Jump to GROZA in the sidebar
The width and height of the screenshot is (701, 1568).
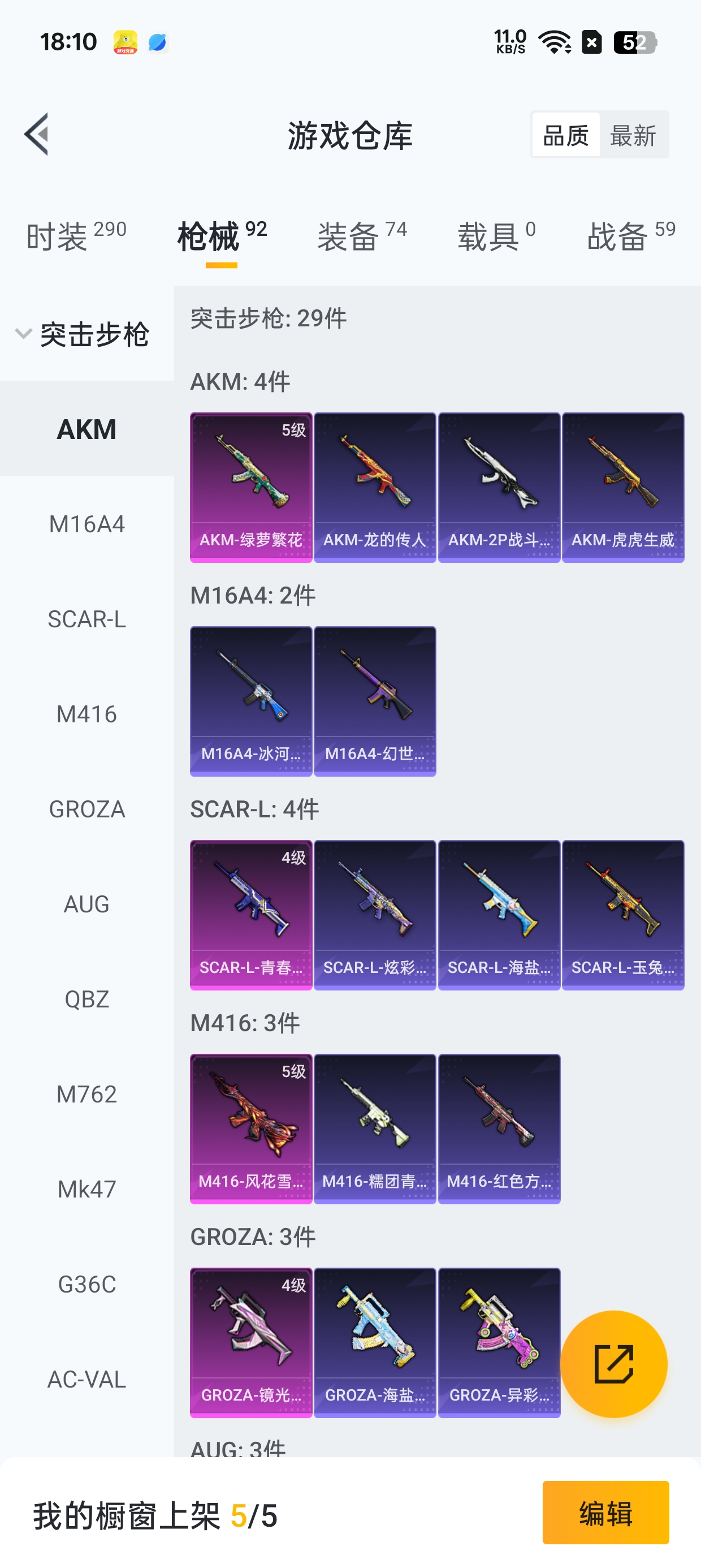point(87,809)
